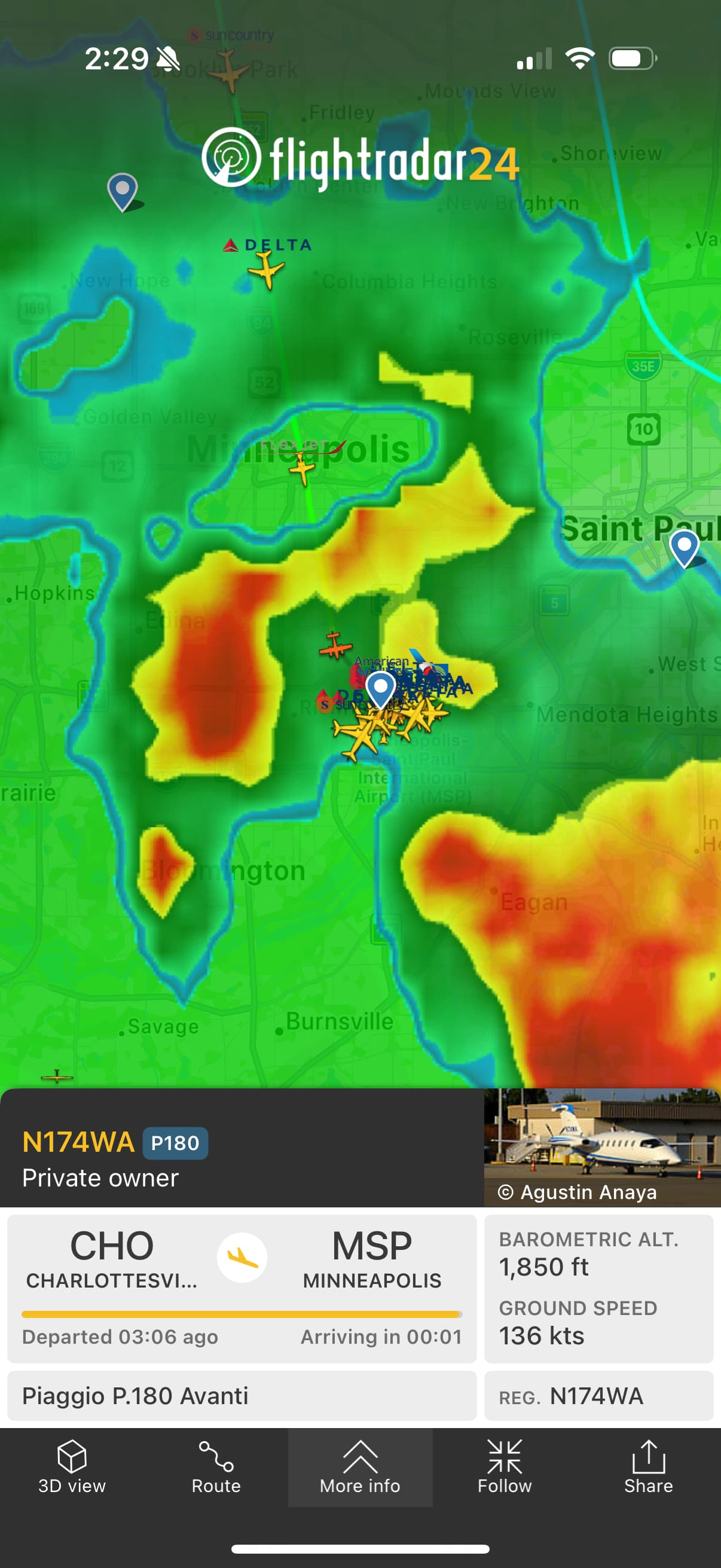Follow flight N174WA
The height and width of the screenshot is (1568, 721).
[x=505, y=1468]
